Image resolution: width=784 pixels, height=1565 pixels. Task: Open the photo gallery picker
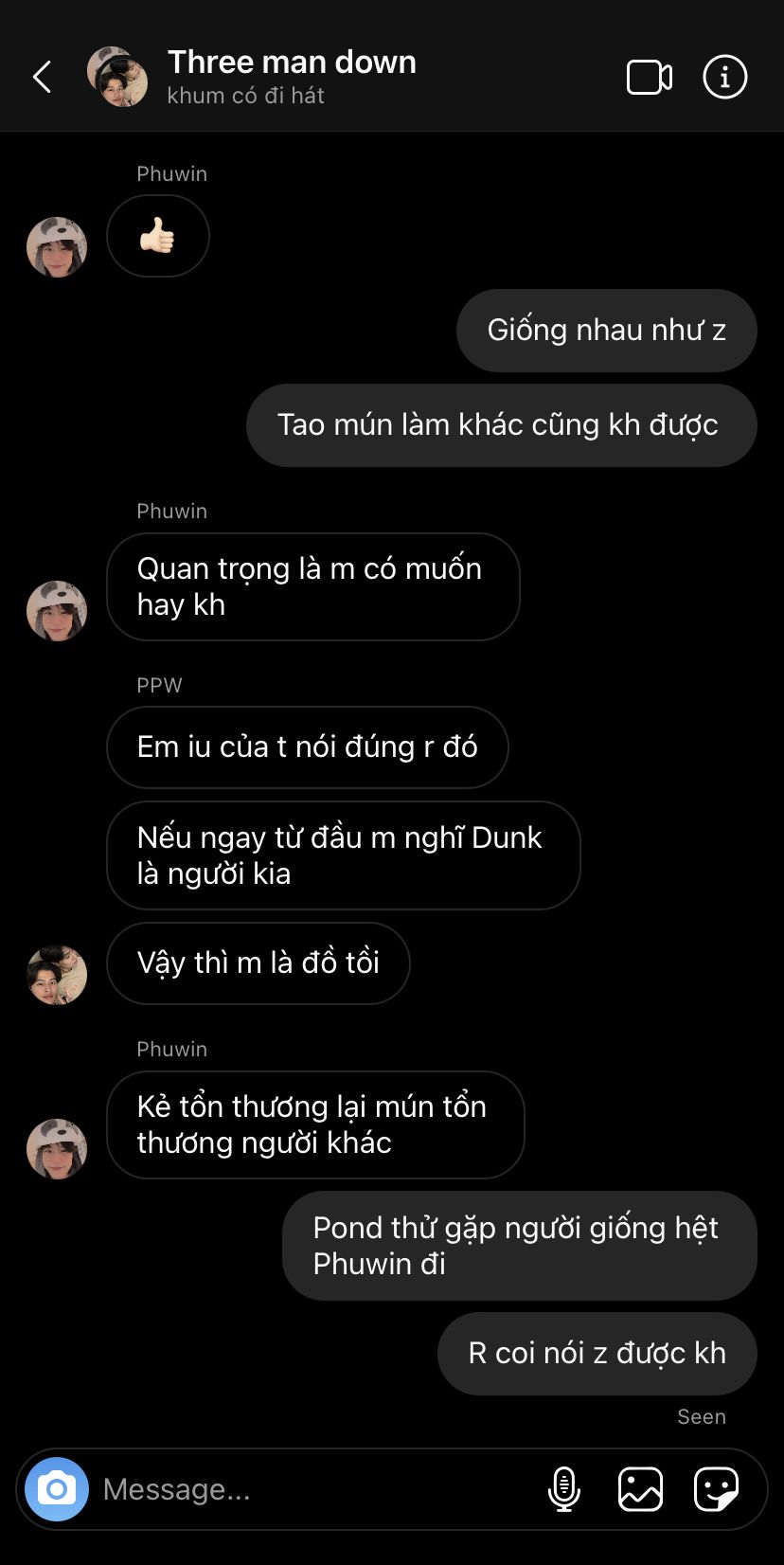(640, 1489)
